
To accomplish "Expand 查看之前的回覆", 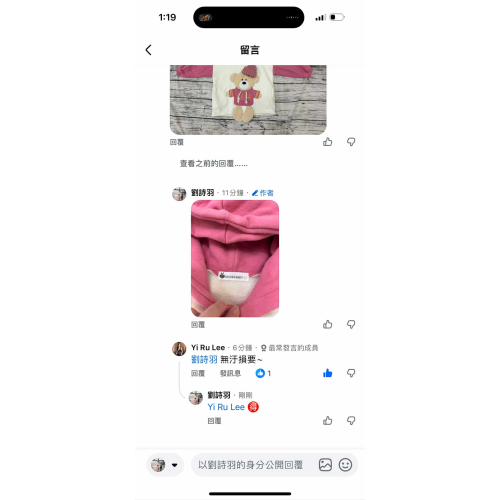I will tap(214, 164).
